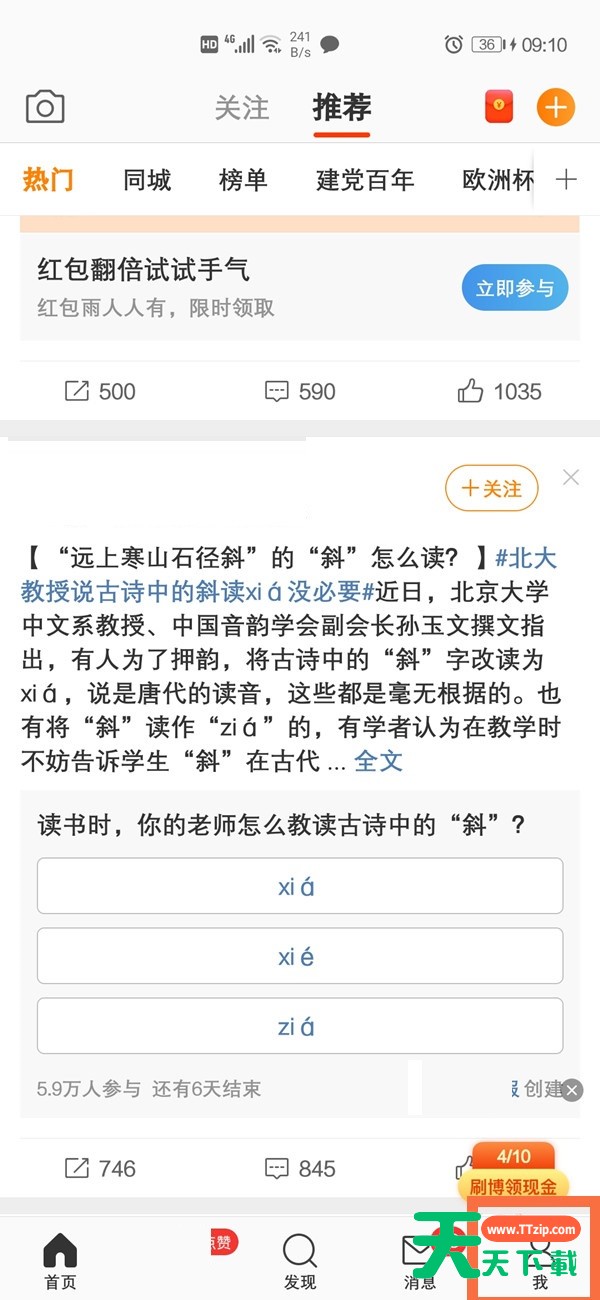Dismiss the post with the X icon
This screenshot has height=1300, width=600.
click(x=571, y=478)
